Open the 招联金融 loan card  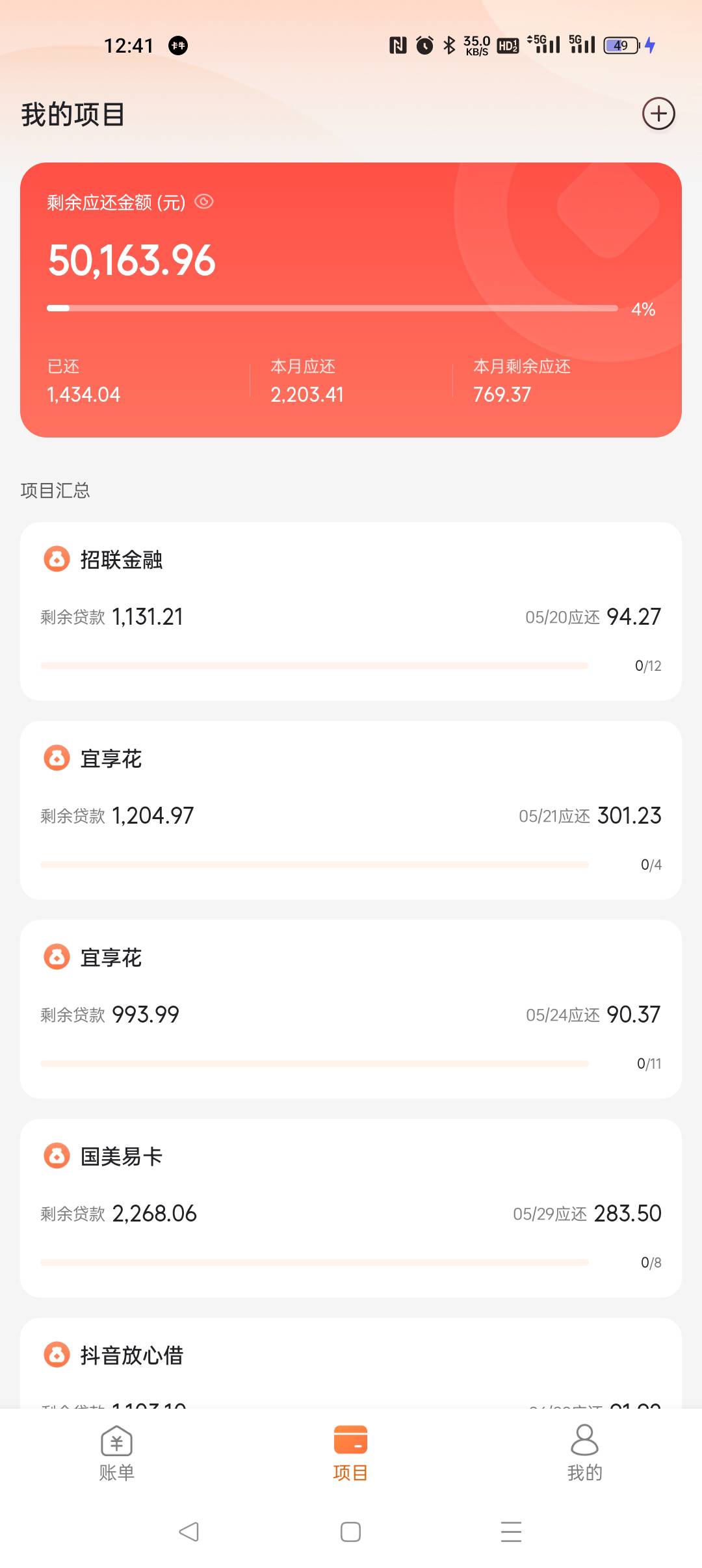click(351, 611)
